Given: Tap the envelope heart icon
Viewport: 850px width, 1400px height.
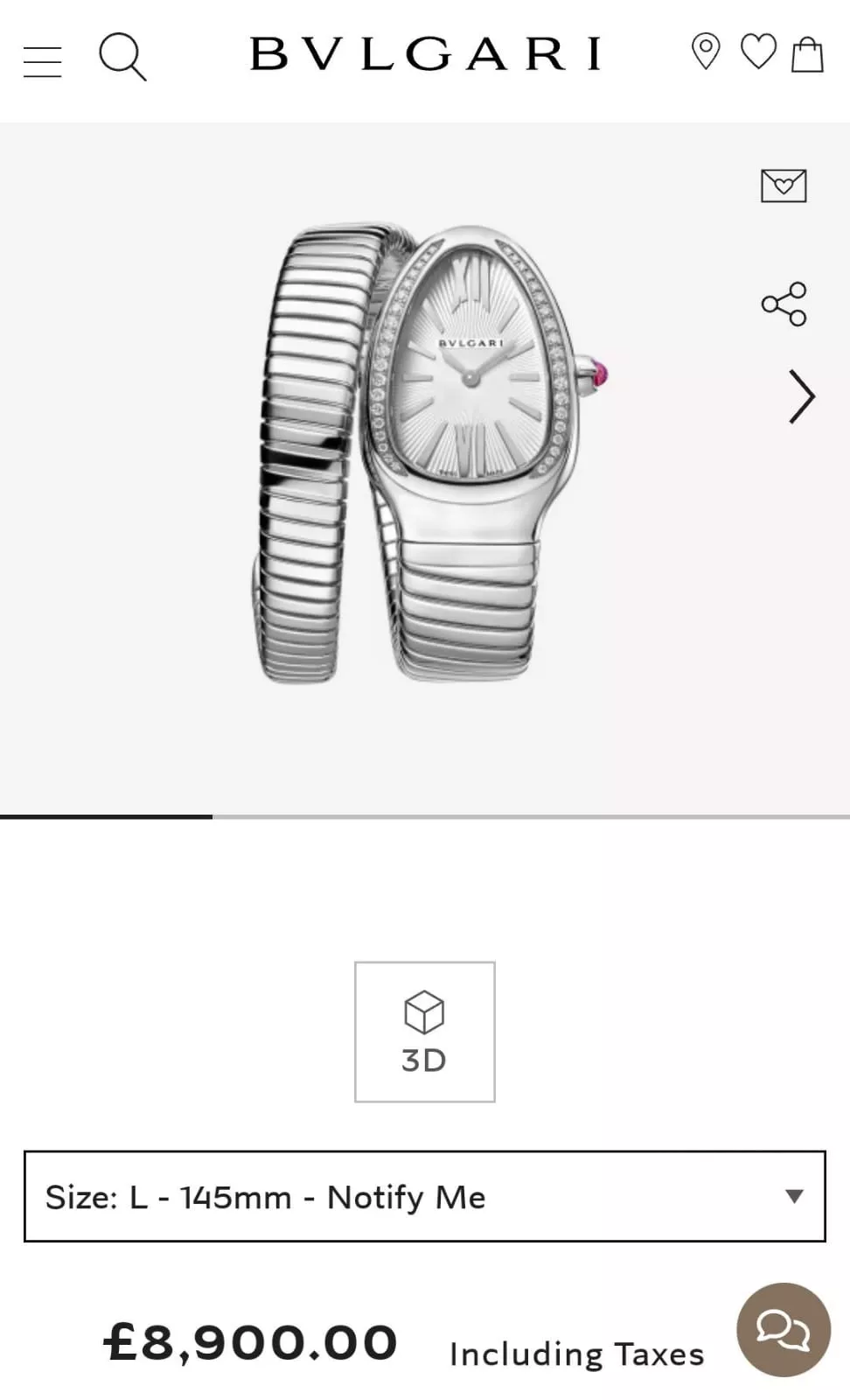Looking at the screenshot, I should (x=784, y=185).
